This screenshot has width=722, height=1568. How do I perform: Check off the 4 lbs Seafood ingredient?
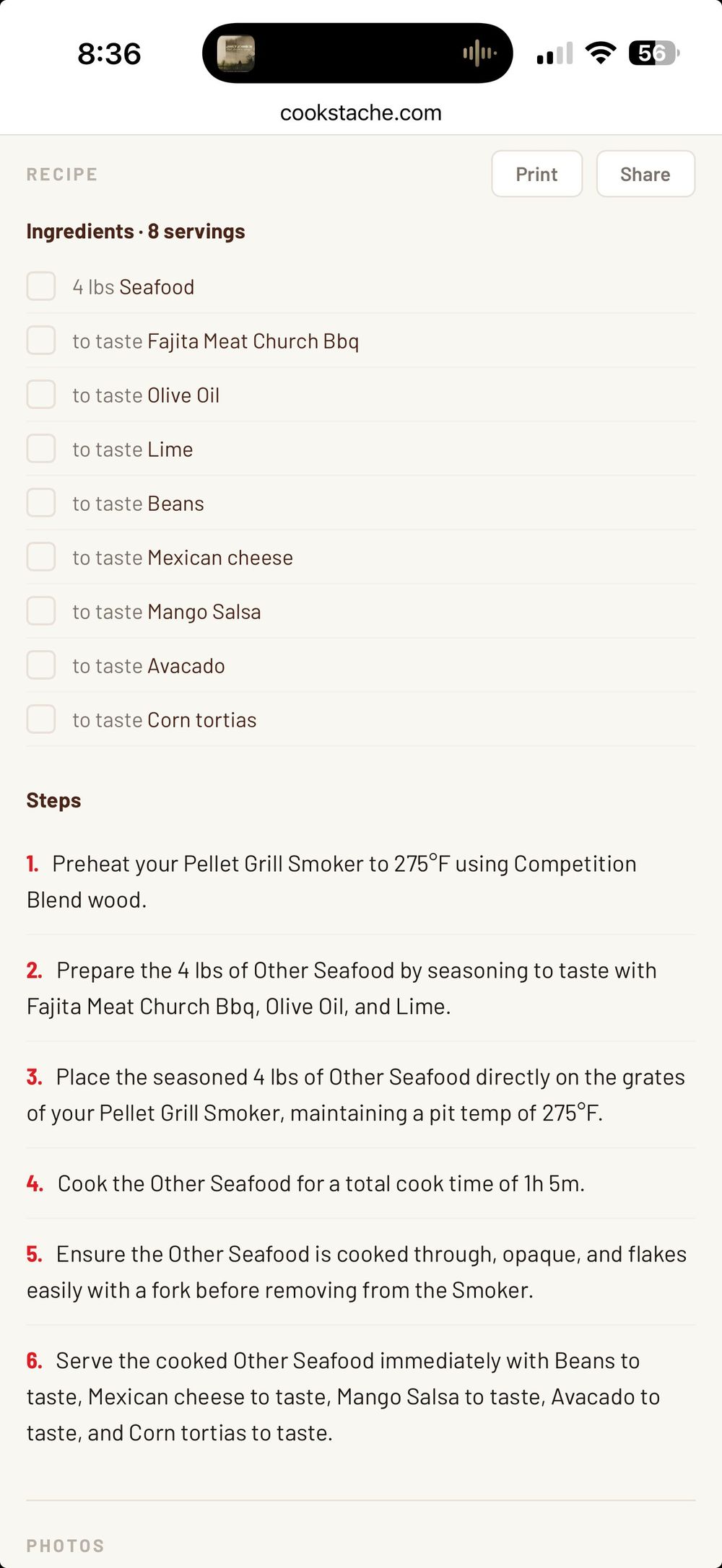[x=41, y=286]
